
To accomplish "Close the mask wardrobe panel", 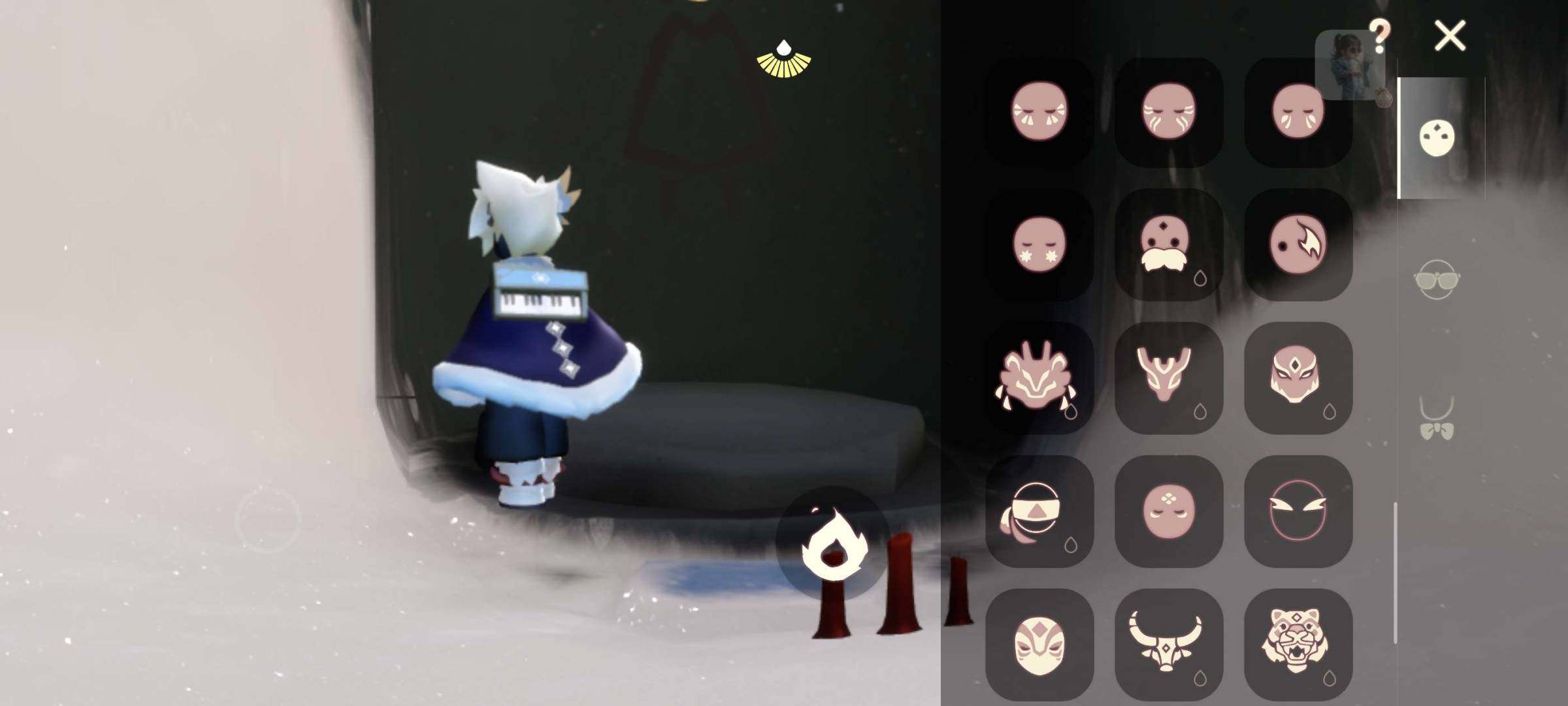I will [x=1450, y=36].
